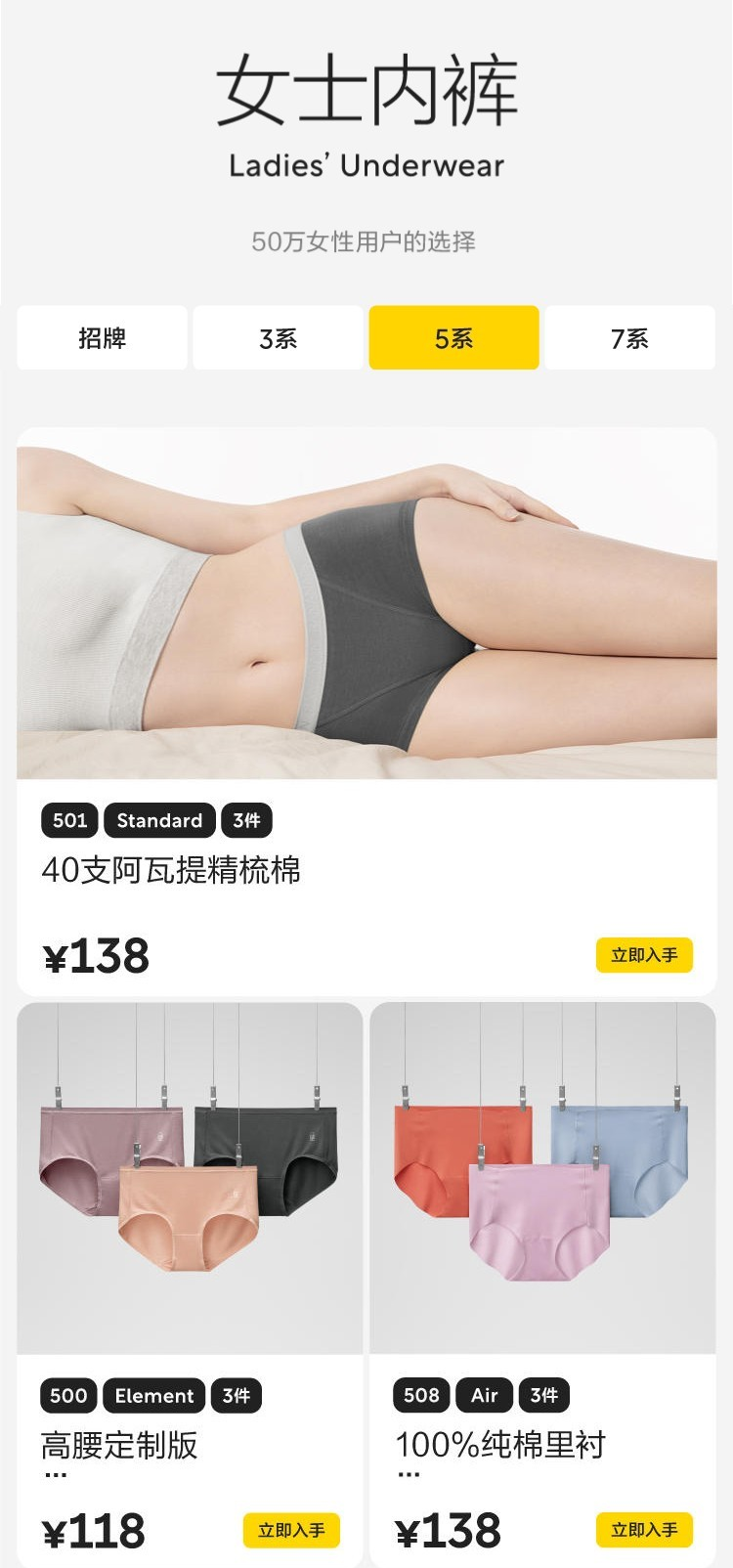This screenshot has width=733, height=1568.
Task: Select the 5系 tab
Action: 453,338
